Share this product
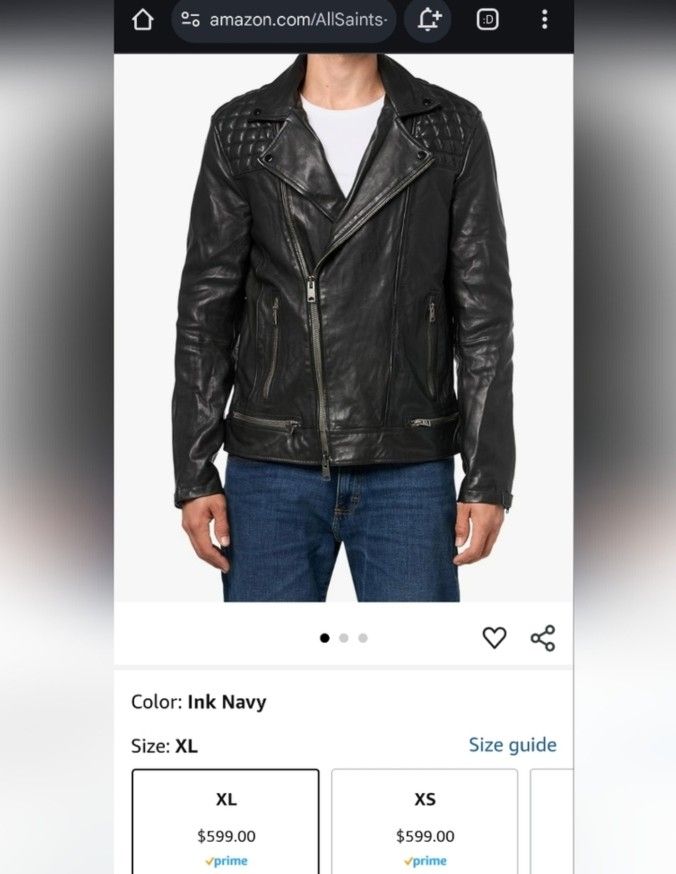Viewport: 676px width, 874px height. 543,638
